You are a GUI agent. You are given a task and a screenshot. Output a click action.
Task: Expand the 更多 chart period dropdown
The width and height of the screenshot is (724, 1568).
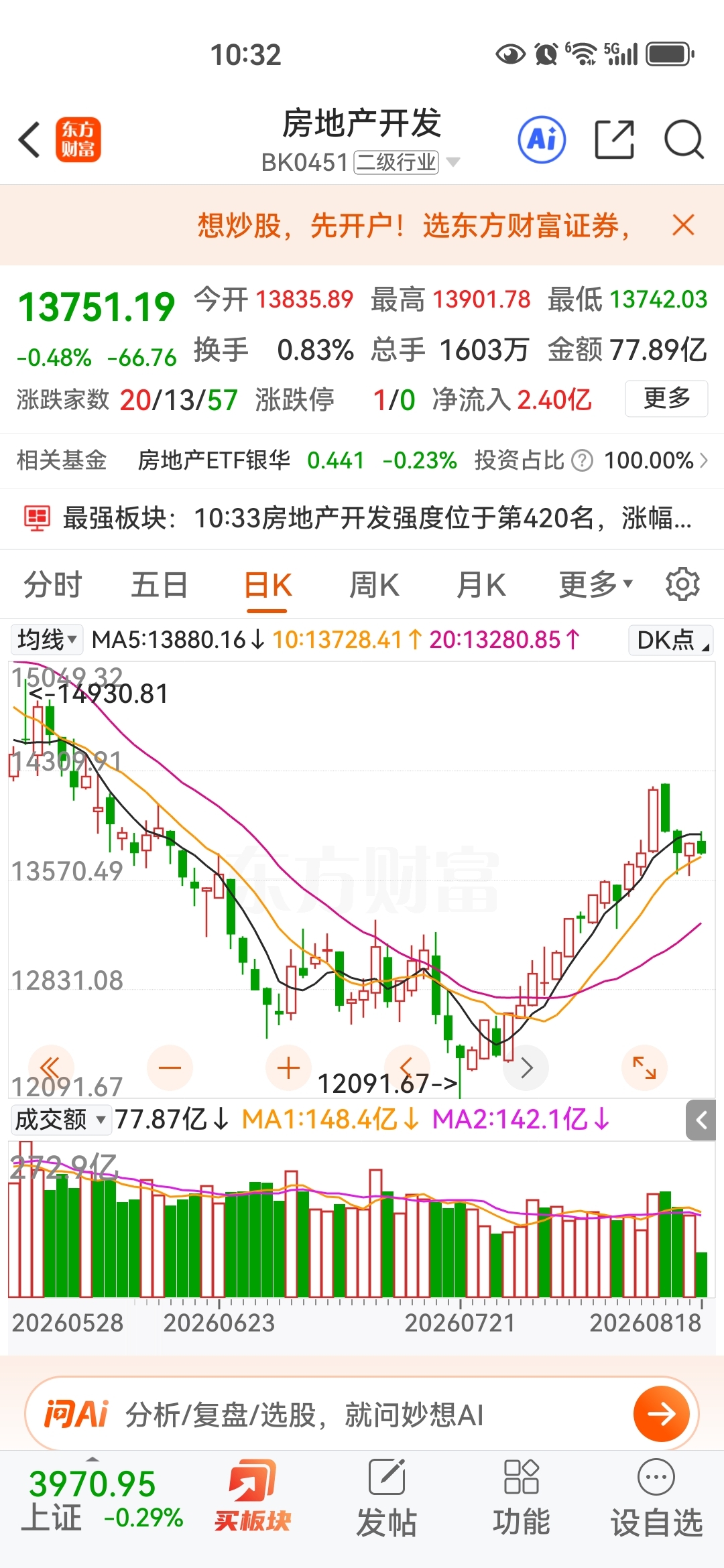click(x=596, y=585)
